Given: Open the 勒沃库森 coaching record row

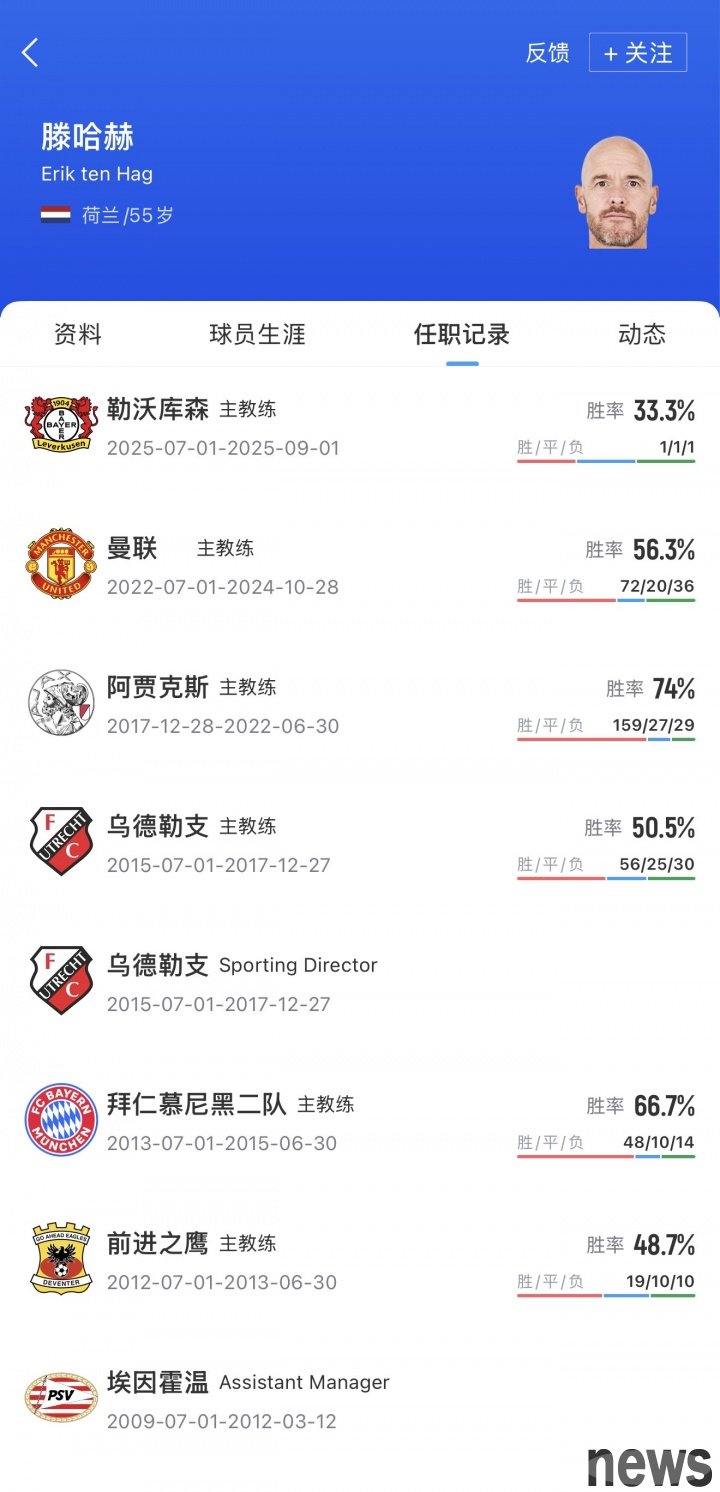Looking at the screenshot, I should point(360,427).
